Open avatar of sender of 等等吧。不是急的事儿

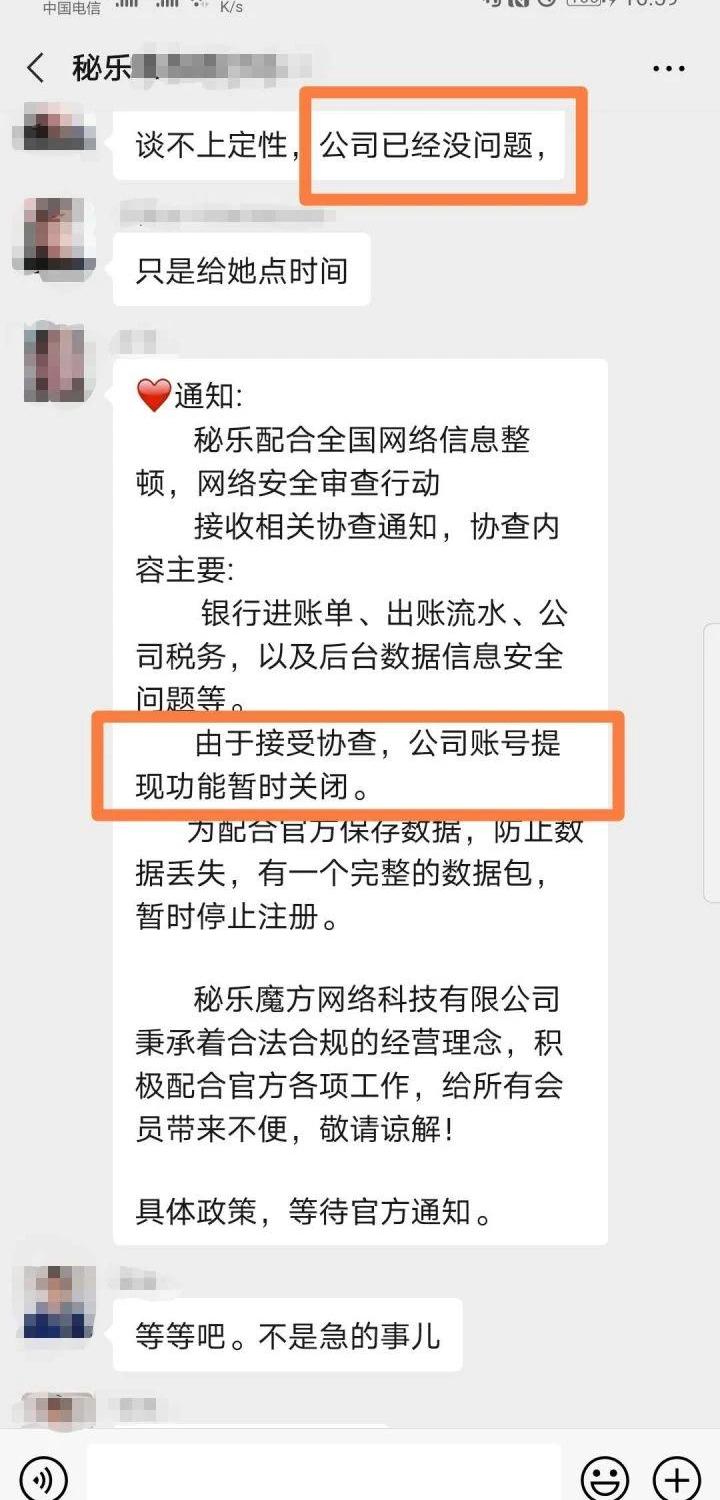[x=58, y=1301]
